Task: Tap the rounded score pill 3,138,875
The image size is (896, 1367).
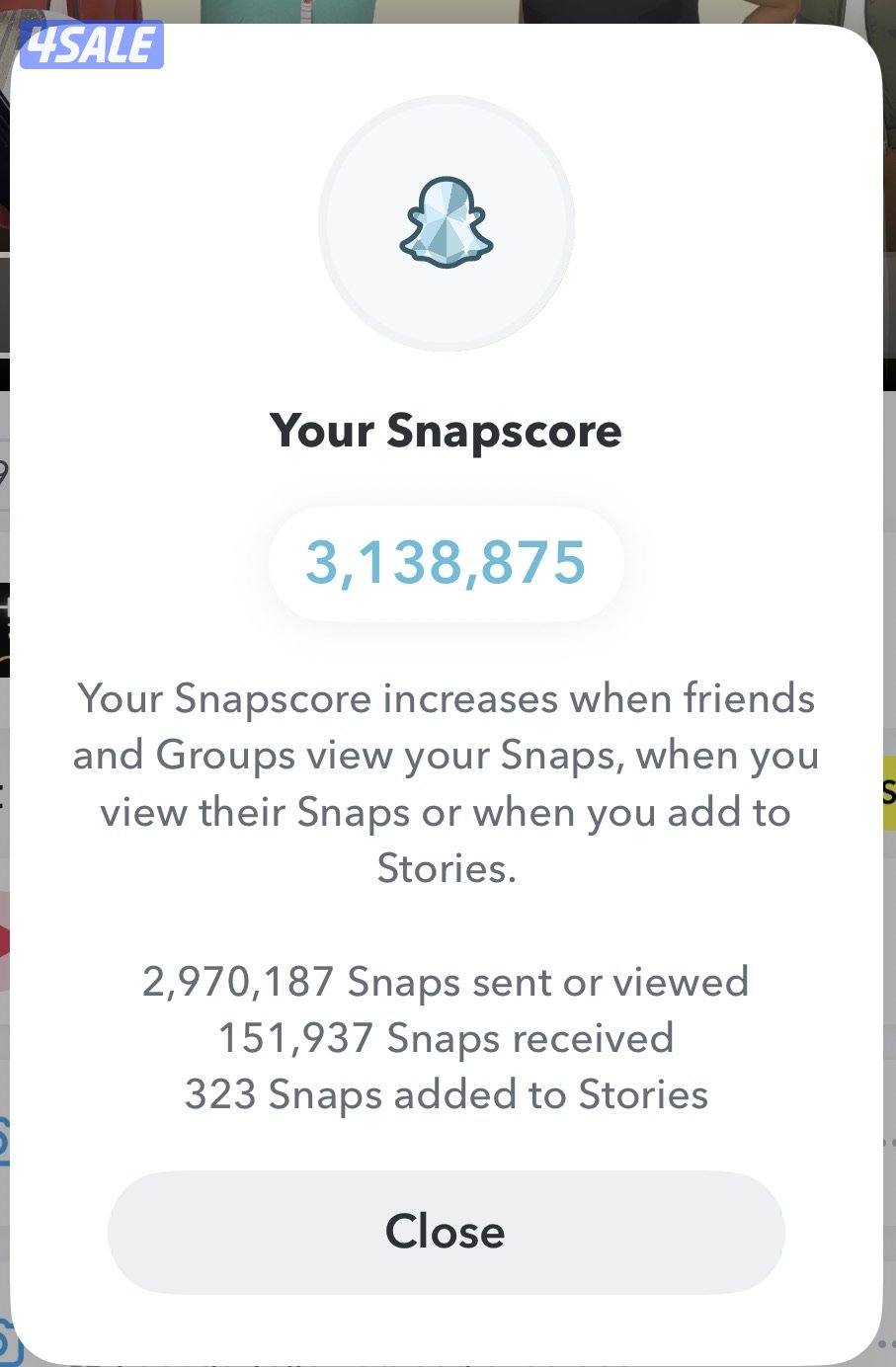Action: pyautogui.click(x=447, y=563)
